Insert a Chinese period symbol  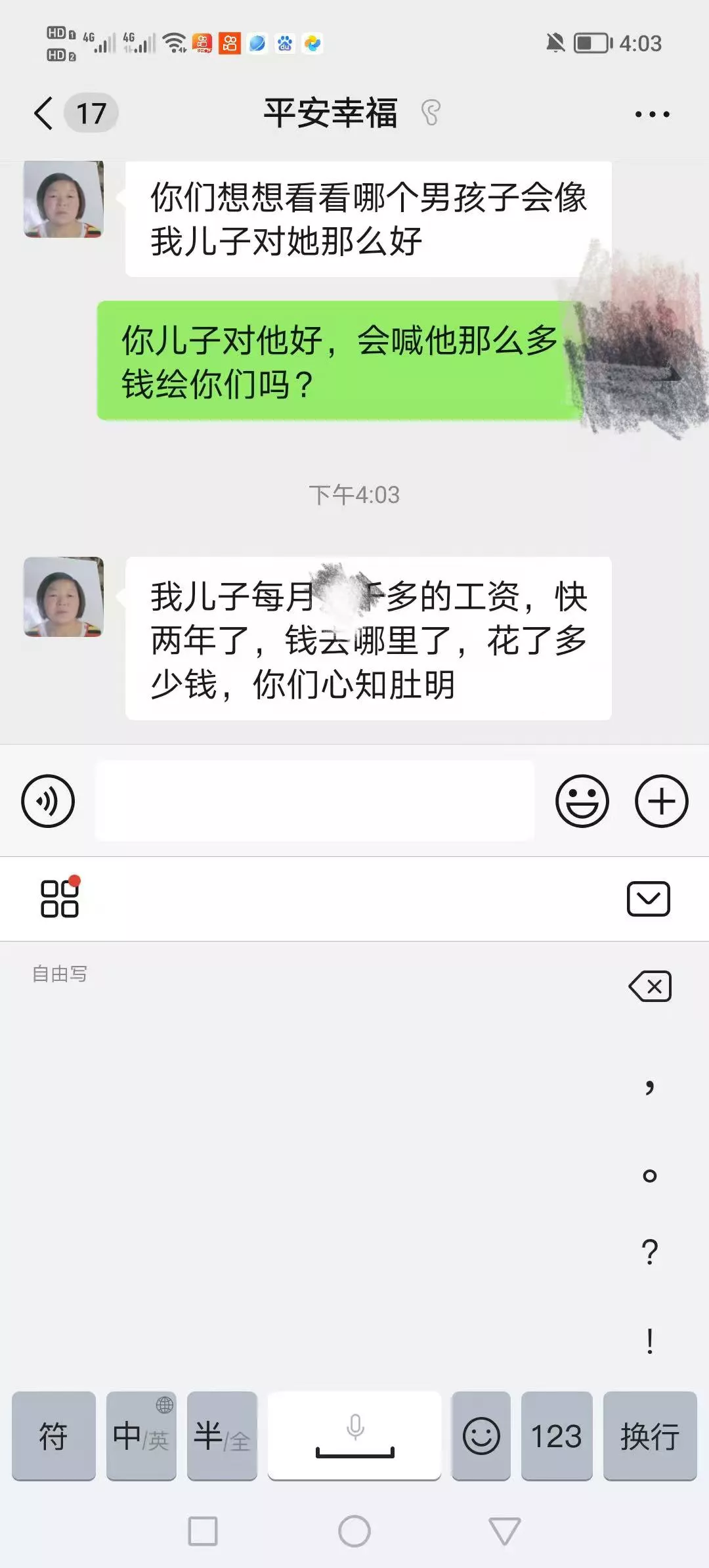tap(649, 1175)
